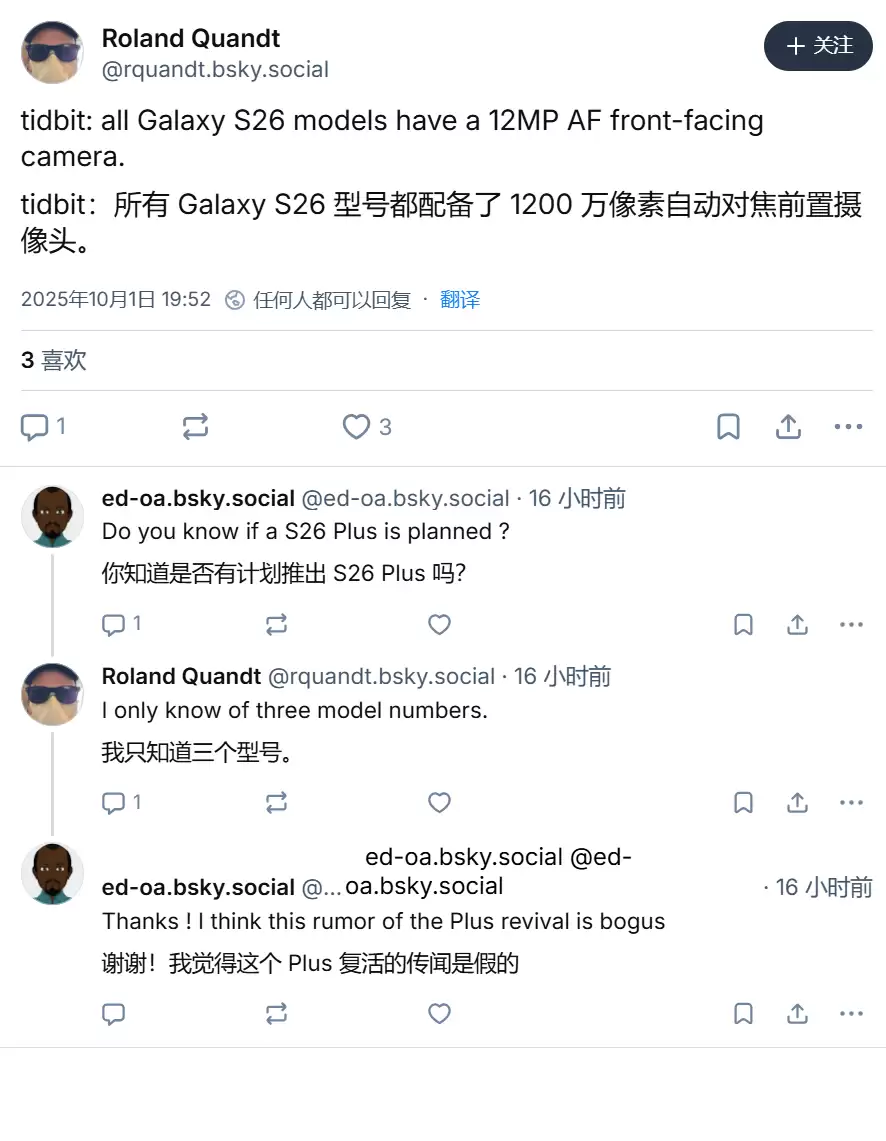Open more options on 'Plus revival is bogus'

(851, 1014)
